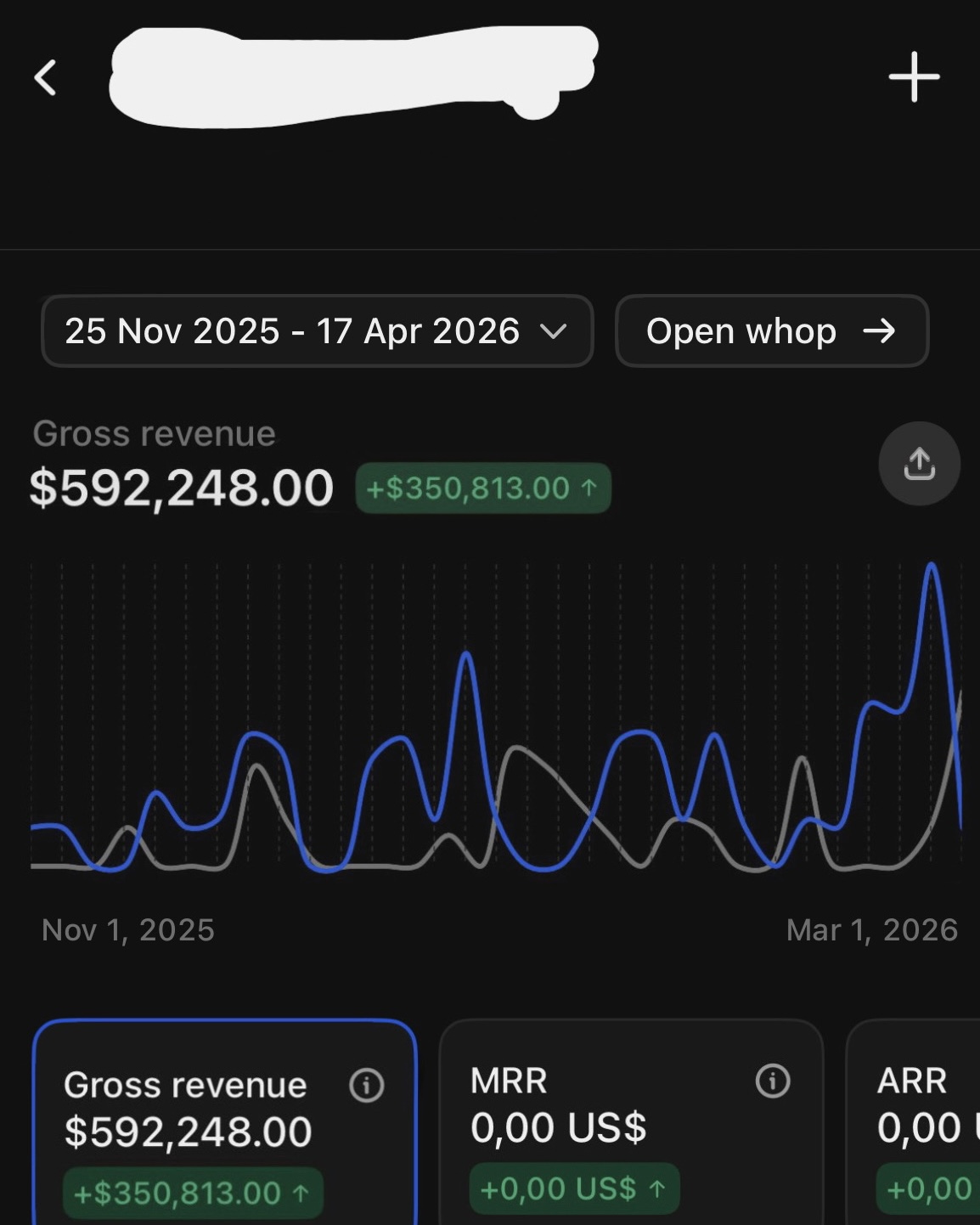Image resolution: width=980 pixels, height=1225 pixels.
Task: Expand the 25 Nov 2025 - 17 Apr 2026 date range
Action: coord(317,331)
